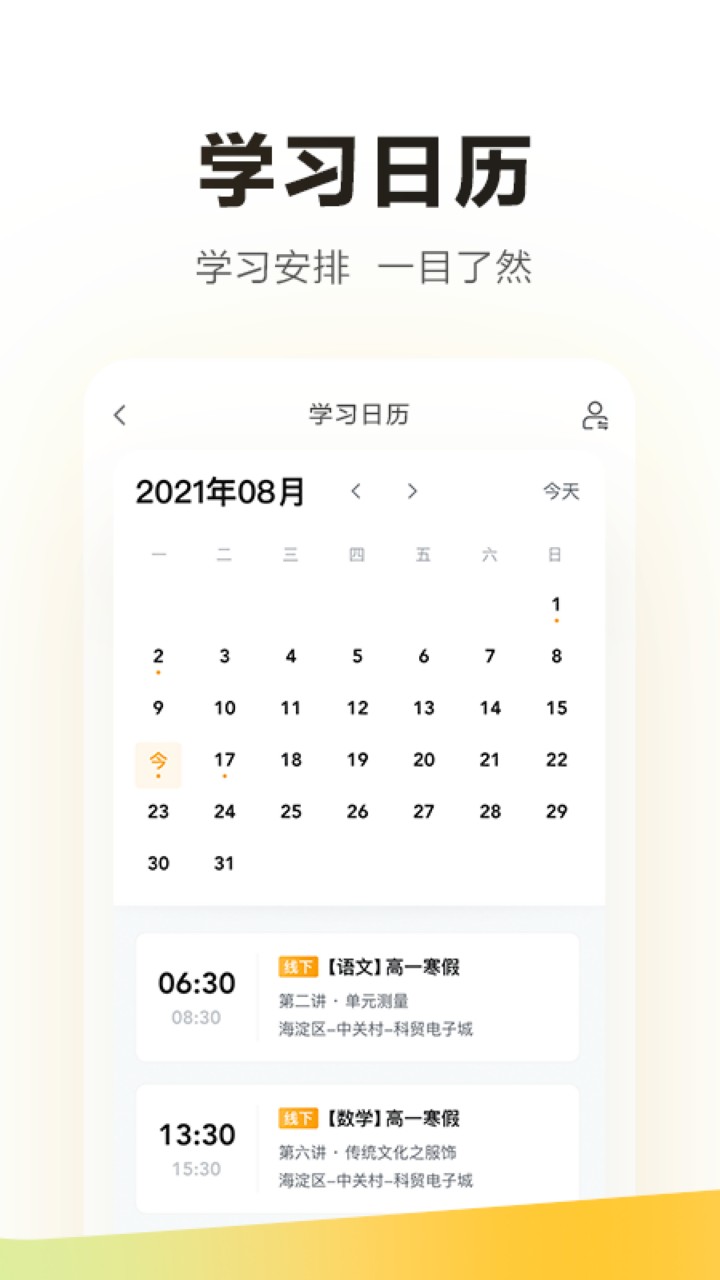
Task: Navigate to the previous month with the left chevron
Action: [356, 492]
